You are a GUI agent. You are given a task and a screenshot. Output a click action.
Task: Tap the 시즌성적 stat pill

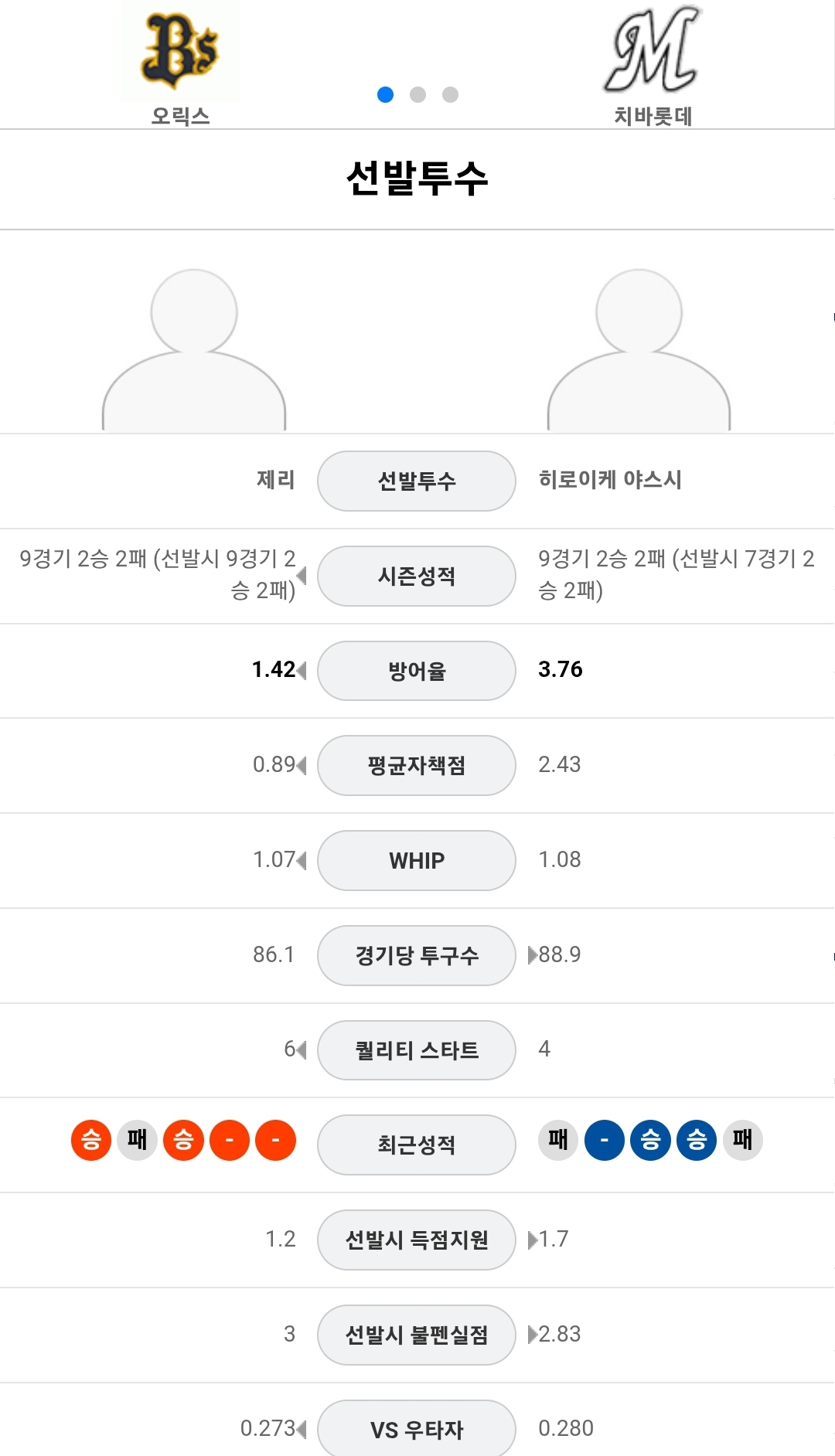tap(417, 576)
